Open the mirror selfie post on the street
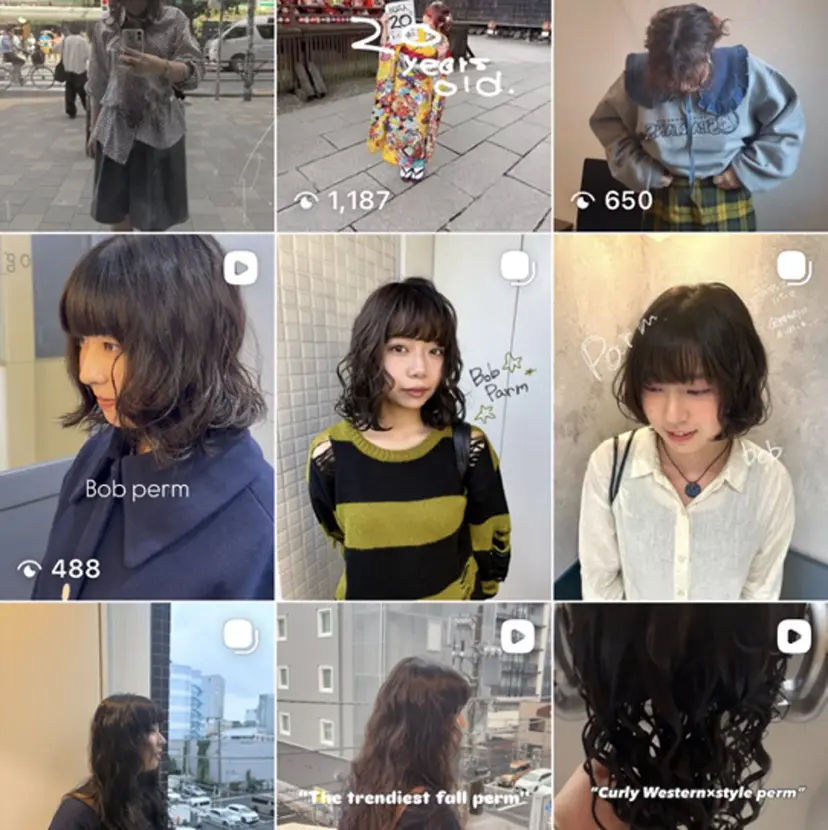This screenshot has height=830, width=828. point(137,115)
